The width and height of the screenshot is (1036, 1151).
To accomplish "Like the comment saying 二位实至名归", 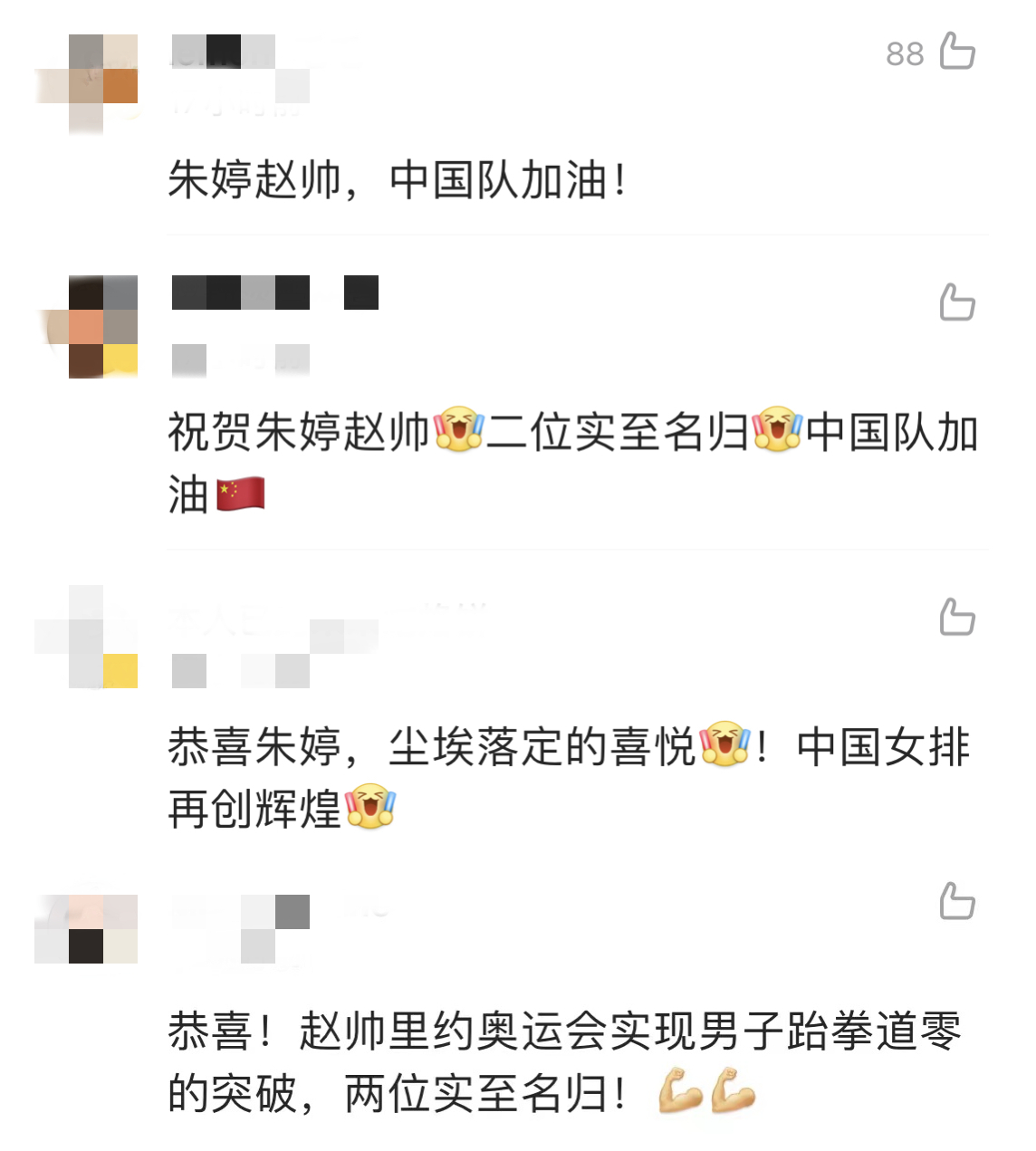I will [956, 303].
